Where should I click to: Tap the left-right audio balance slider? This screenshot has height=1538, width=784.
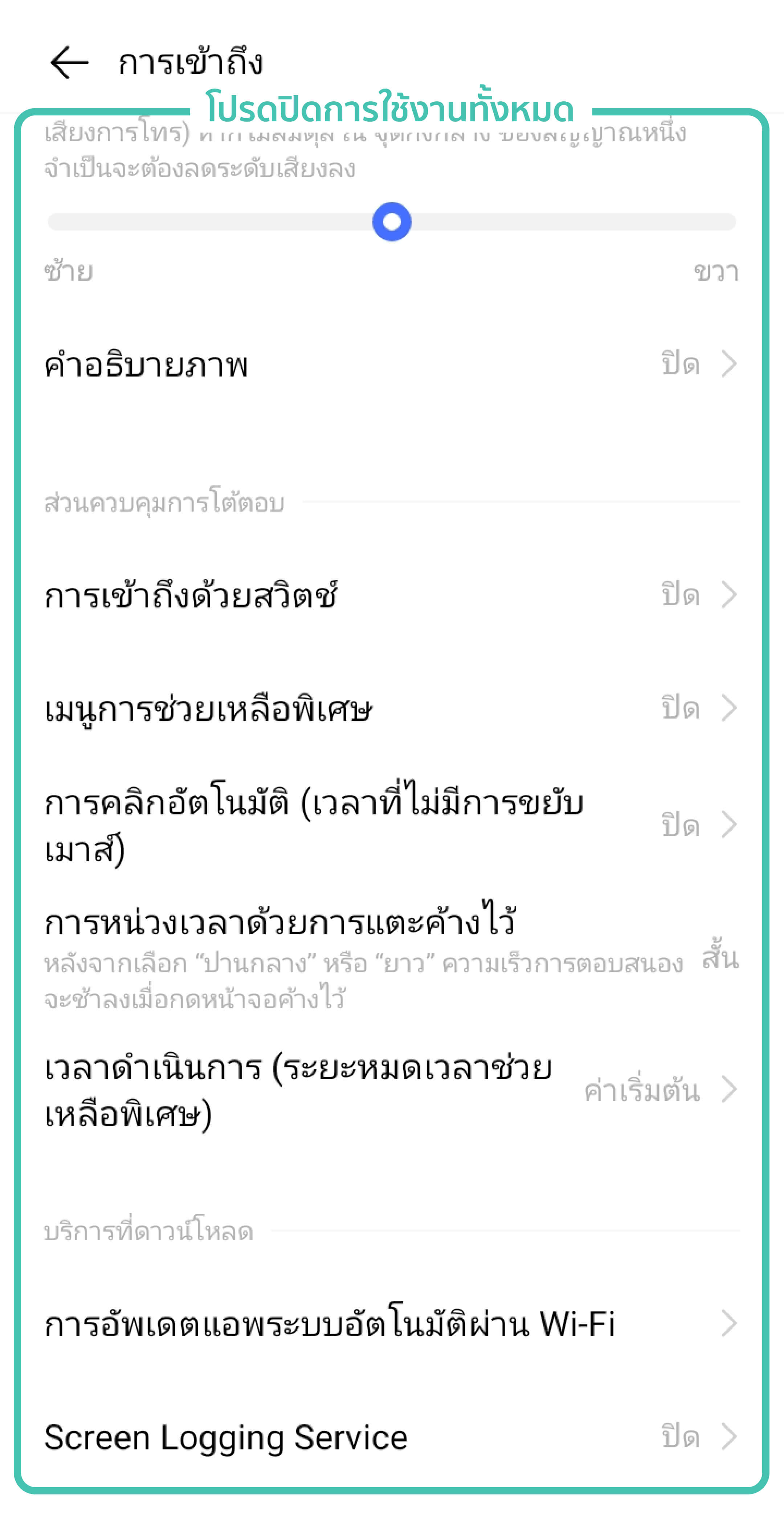pos(391,222)
